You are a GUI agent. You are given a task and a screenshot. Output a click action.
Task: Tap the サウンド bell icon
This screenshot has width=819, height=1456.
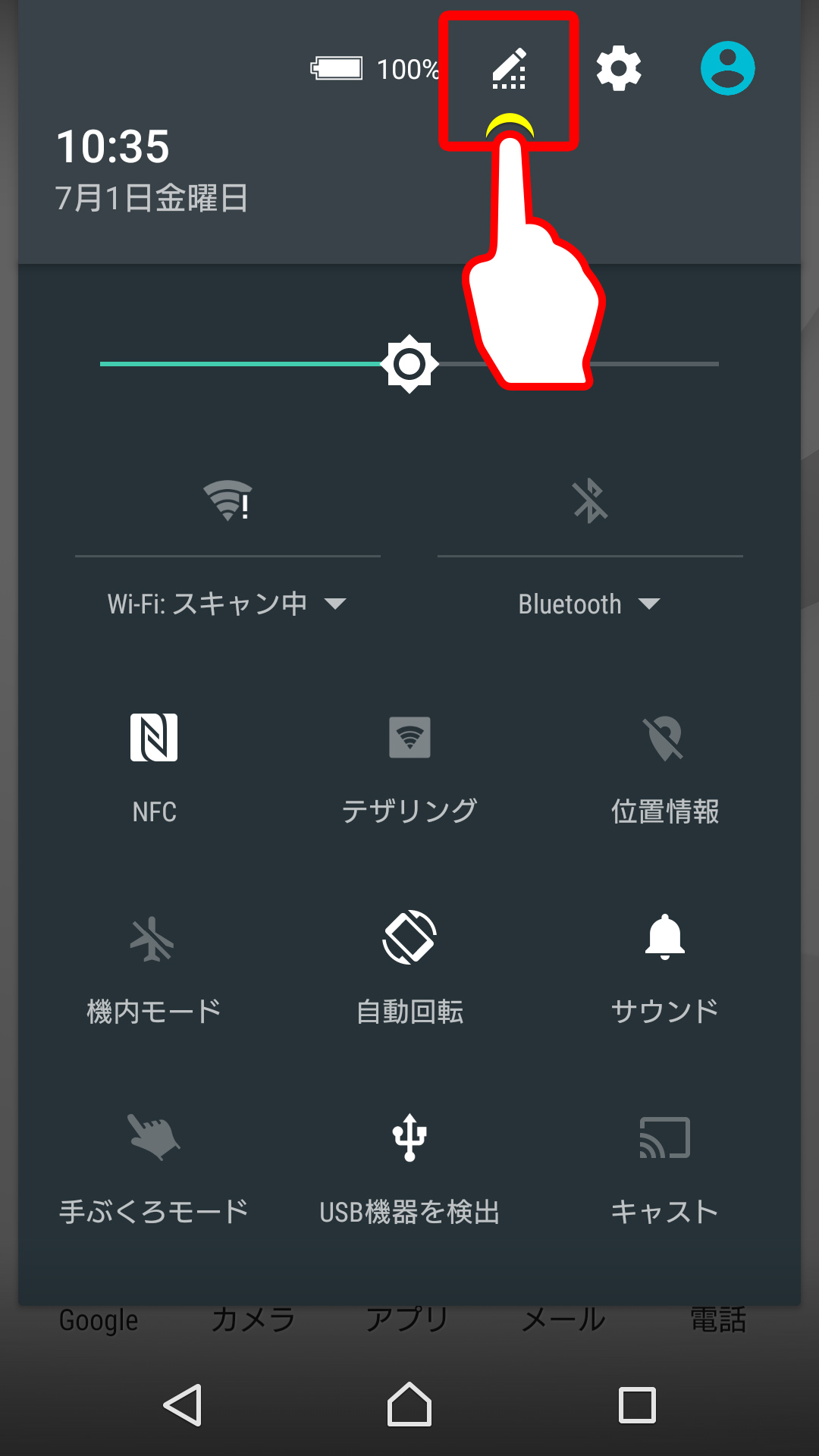[x=665, y=938]
